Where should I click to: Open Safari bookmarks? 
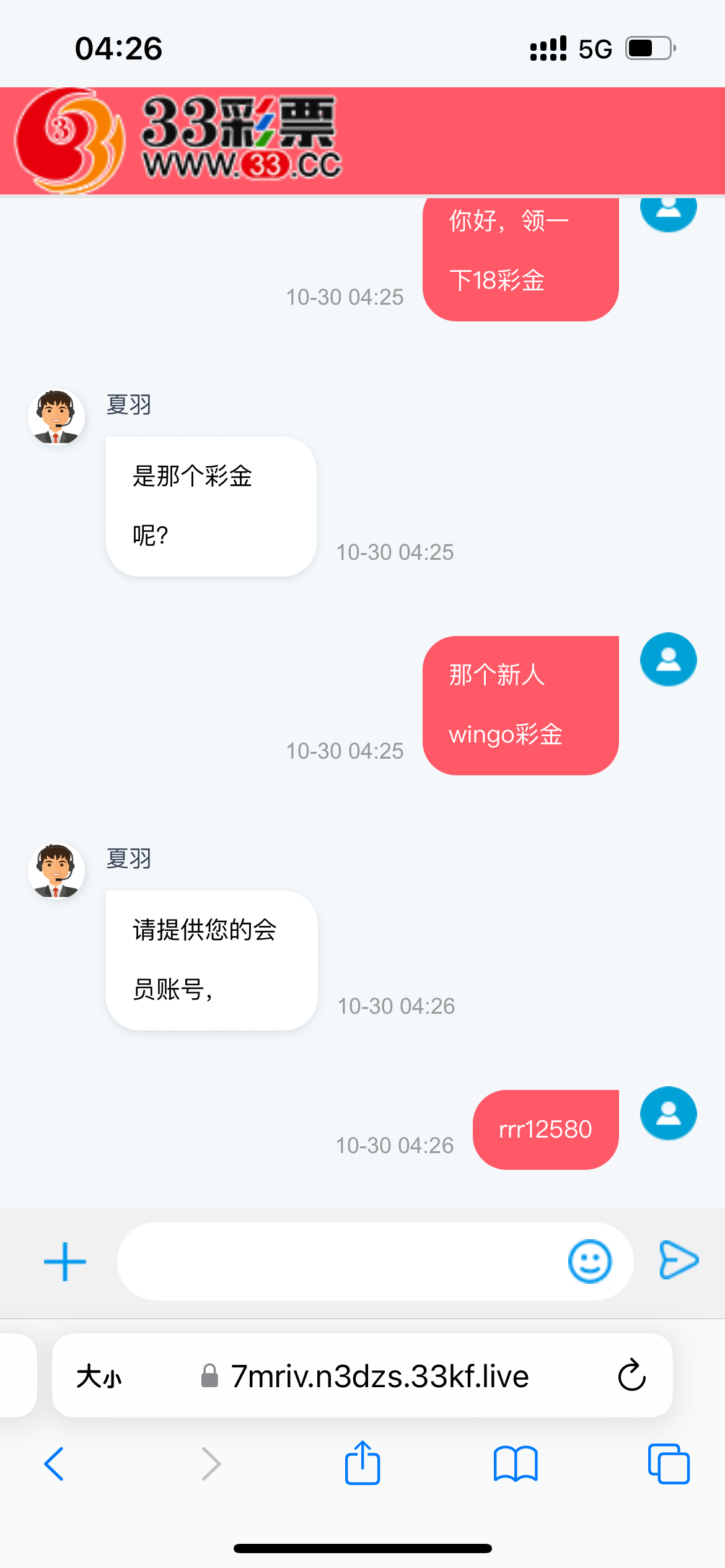coord(516,1464)
